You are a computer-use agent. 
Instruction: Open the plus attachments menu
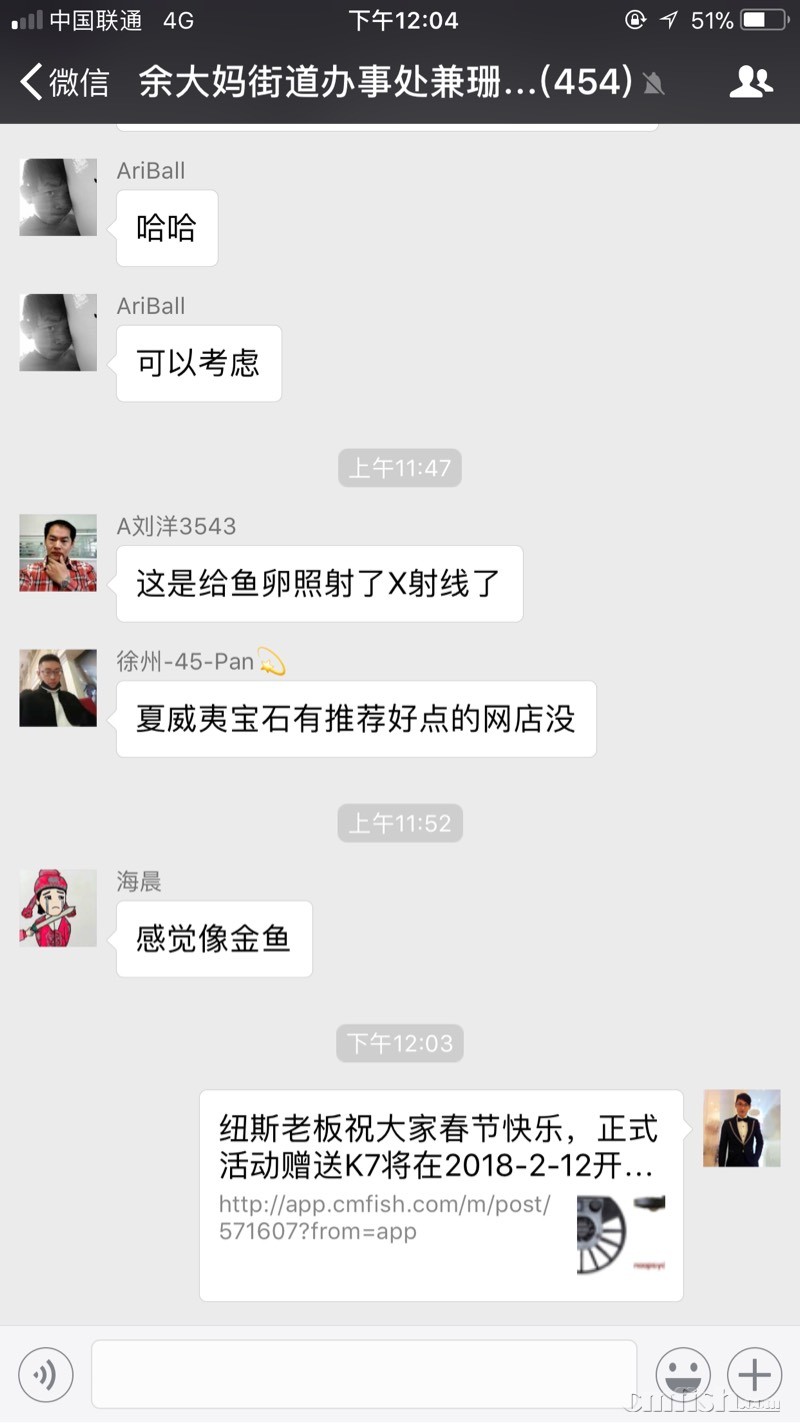754,1375
